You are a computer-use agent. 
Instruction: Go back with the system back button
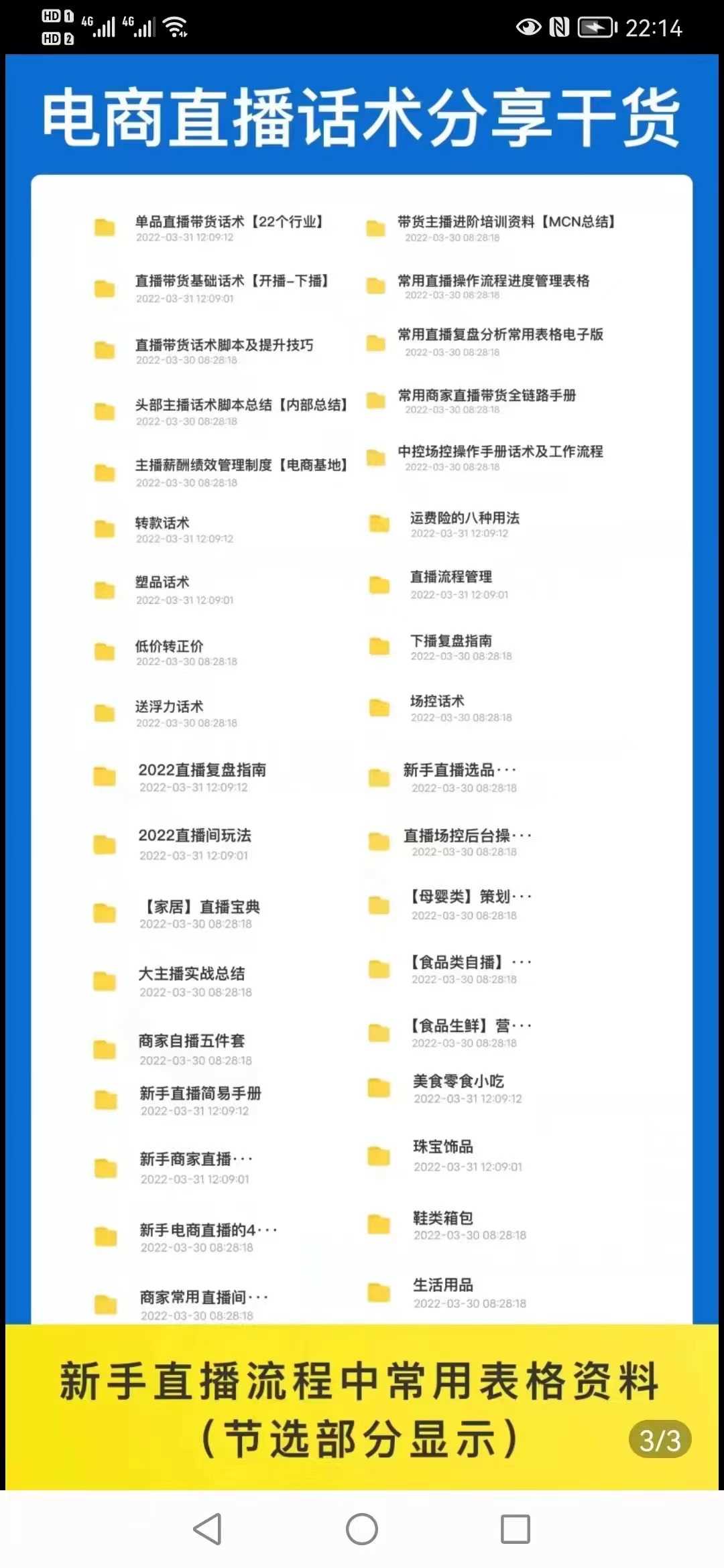pyautogui.click(x=208, y=1529)
